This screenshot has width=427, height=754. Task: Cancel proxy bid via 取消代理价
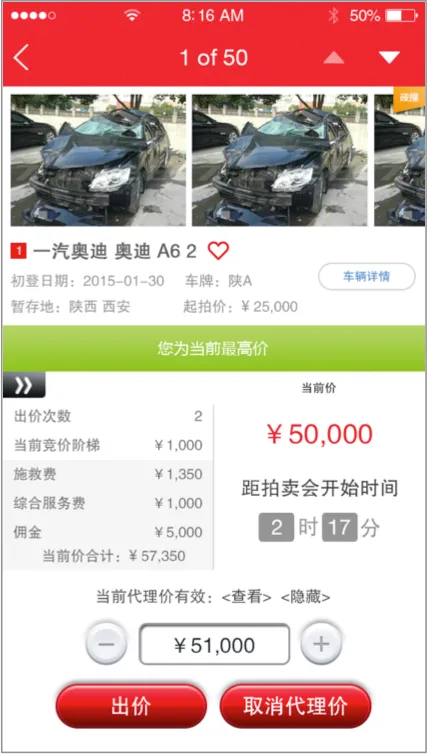click(x=295, y=706)
